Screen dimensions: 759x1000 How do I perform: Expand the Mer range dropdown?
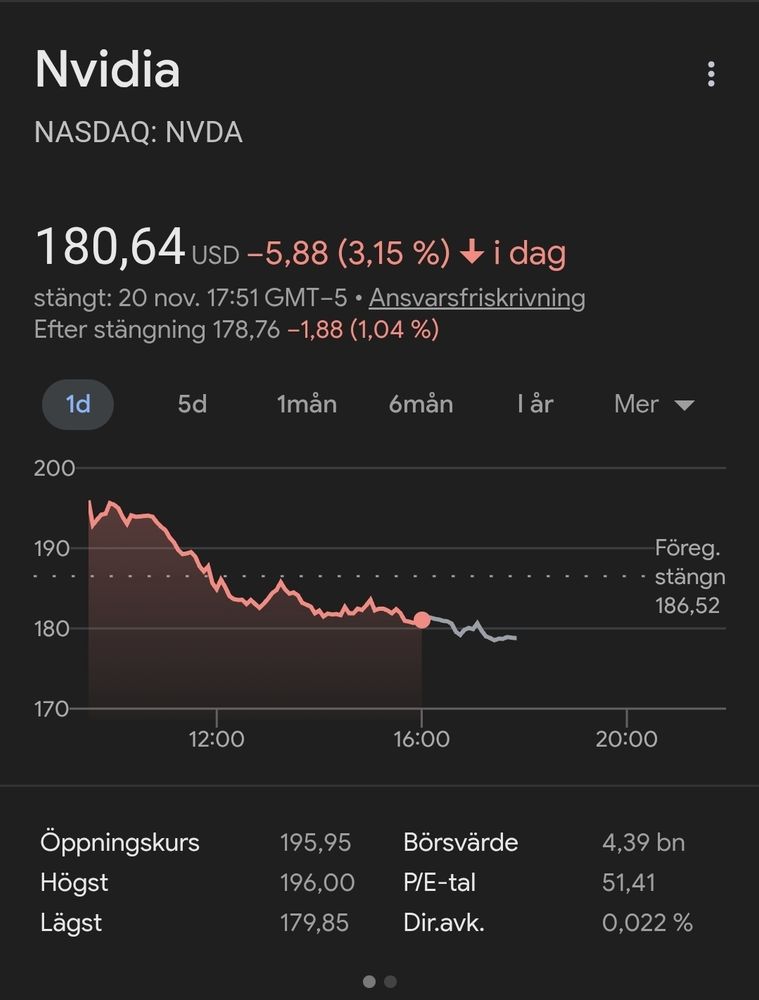(x=654, y=404)
